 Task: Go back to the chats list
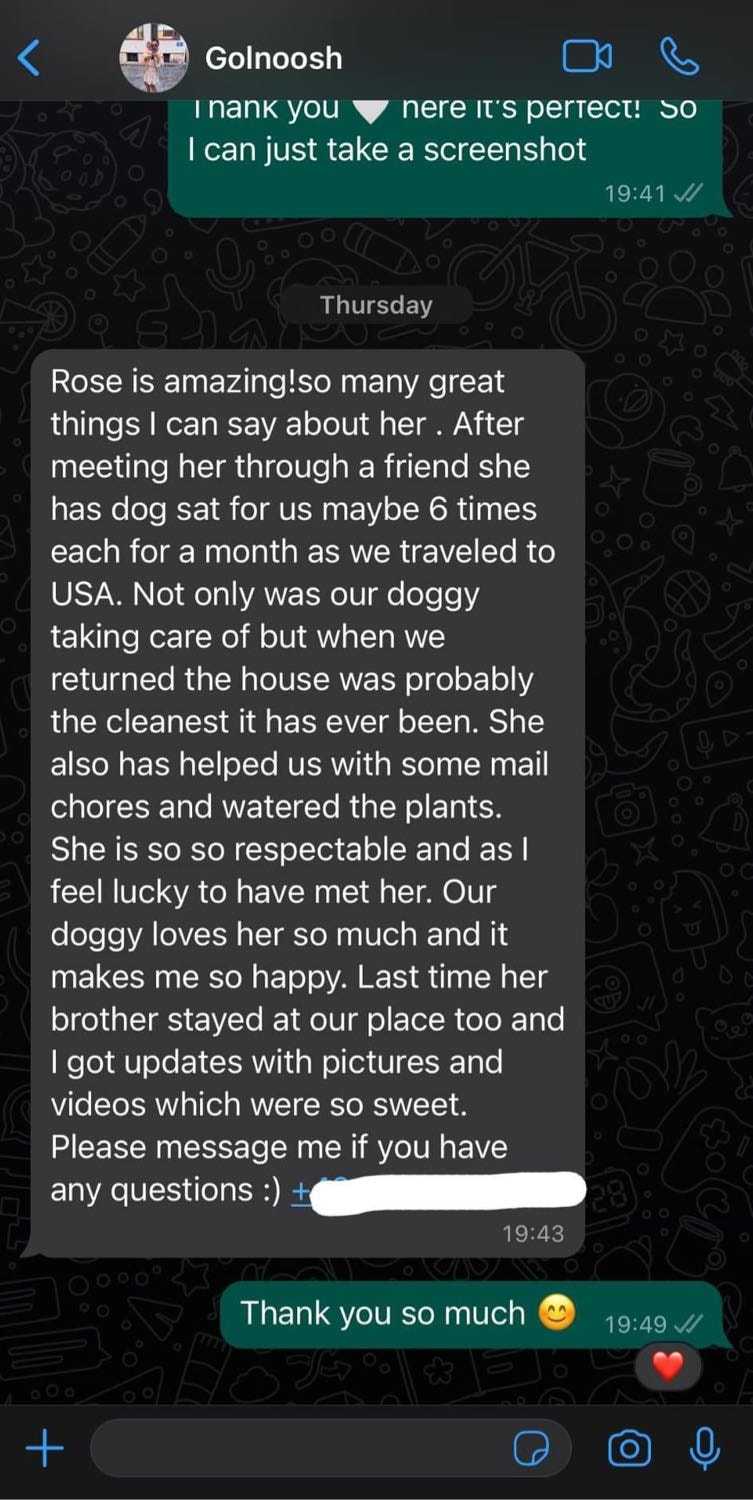(x=30, y=58)
